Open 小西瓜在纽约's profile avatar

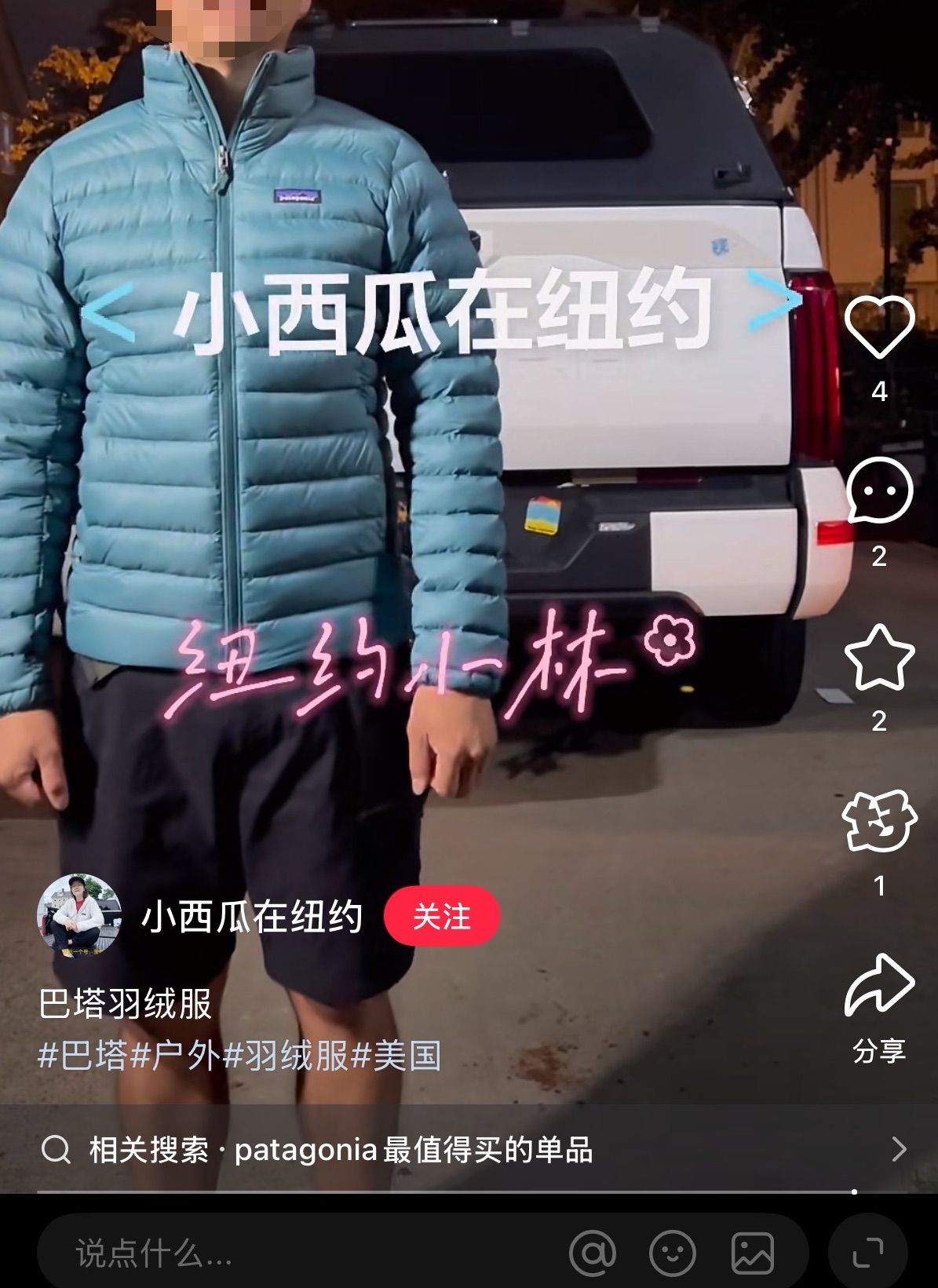tap(79, 916)
